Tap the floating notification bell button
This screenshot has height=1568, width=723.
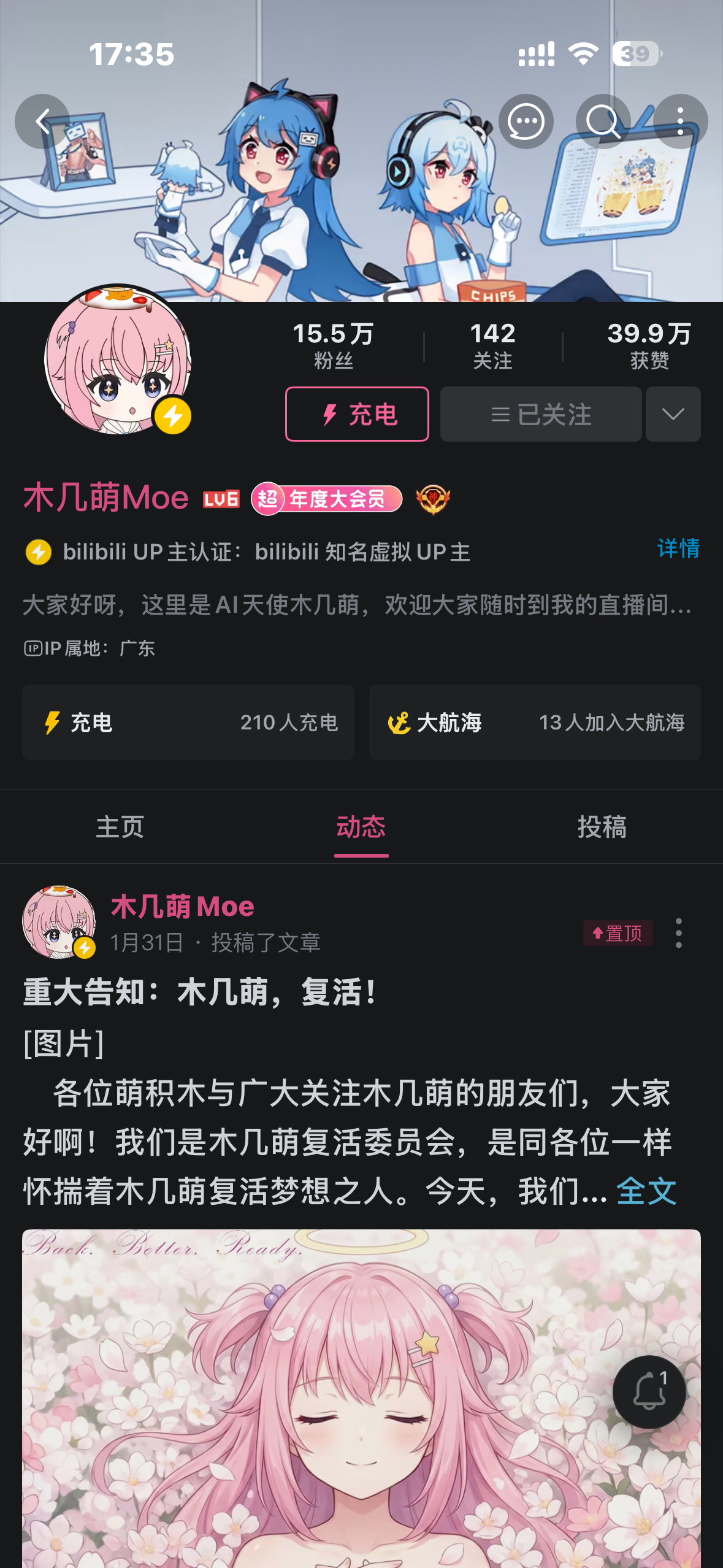point(649,1392)
